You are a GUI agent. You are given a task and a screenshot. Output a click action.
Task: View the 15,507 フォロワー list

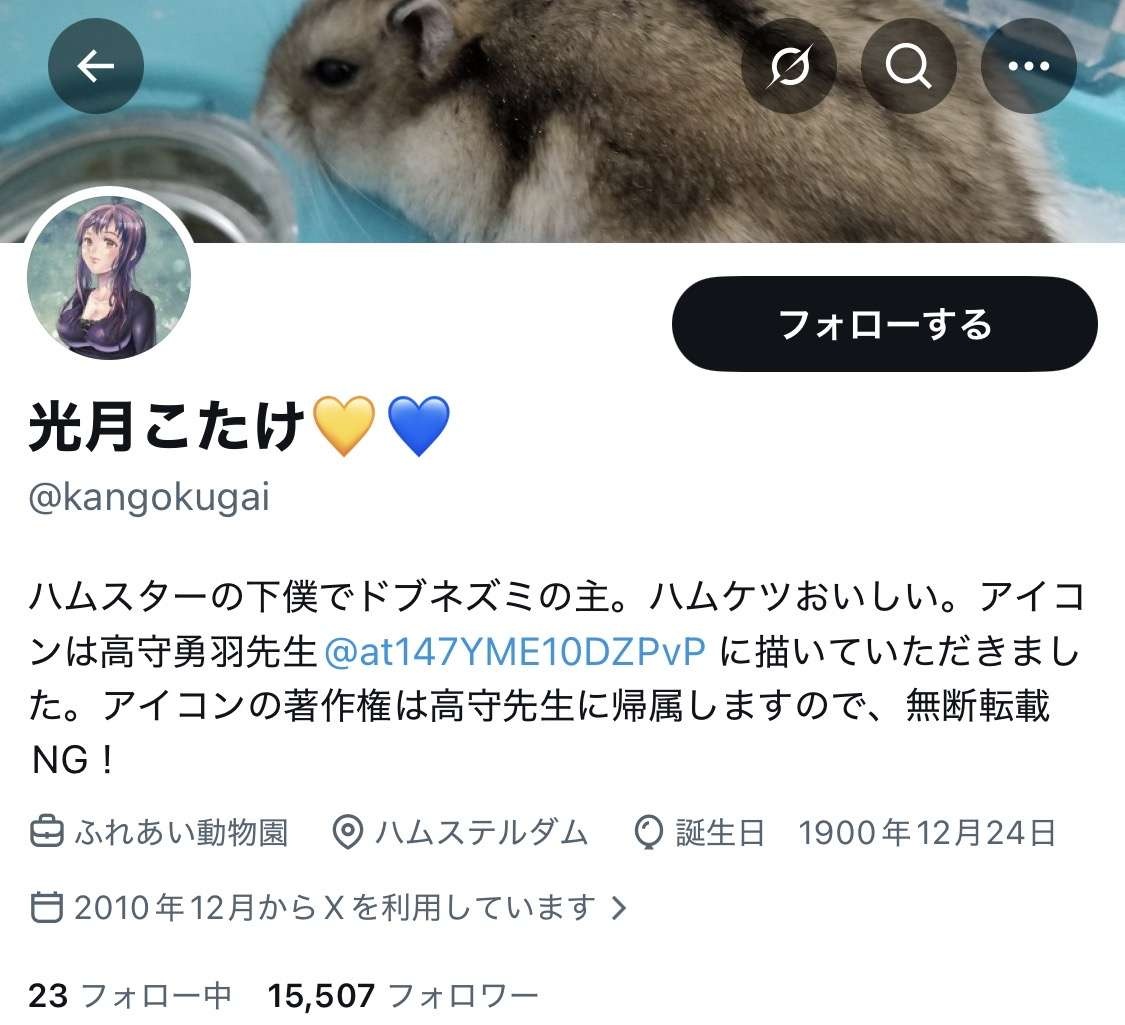click(403, 995)
